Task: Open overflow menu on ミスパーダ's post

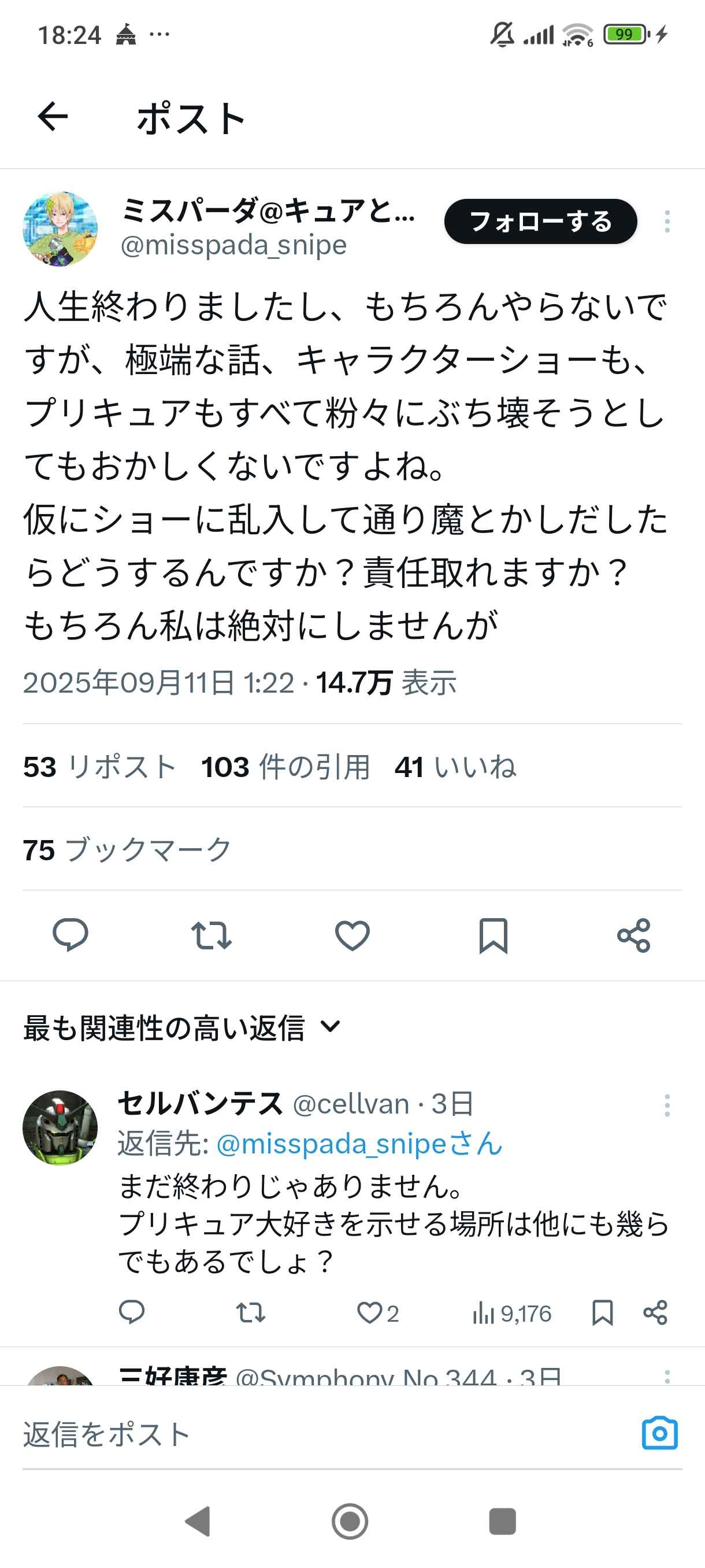Action: pos(667,221)
